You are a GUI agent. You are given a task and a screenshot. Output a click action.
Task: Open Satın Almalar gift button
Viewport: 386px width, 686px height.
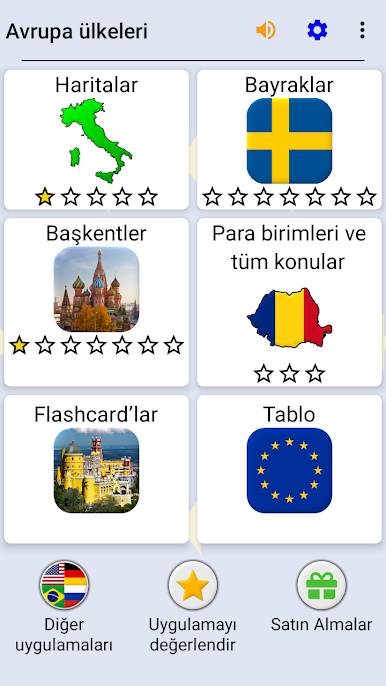(321, 585)
